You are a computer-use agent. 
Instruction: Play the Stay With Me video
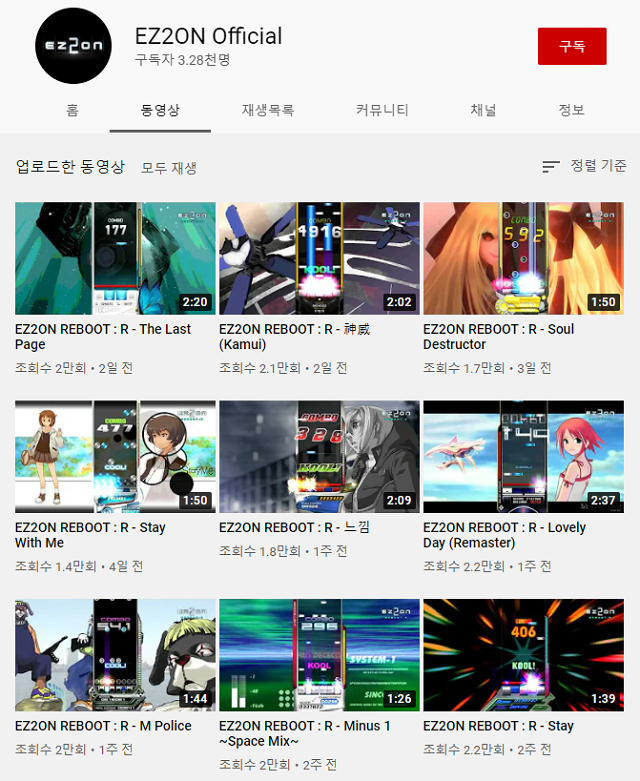click(115, 457)
